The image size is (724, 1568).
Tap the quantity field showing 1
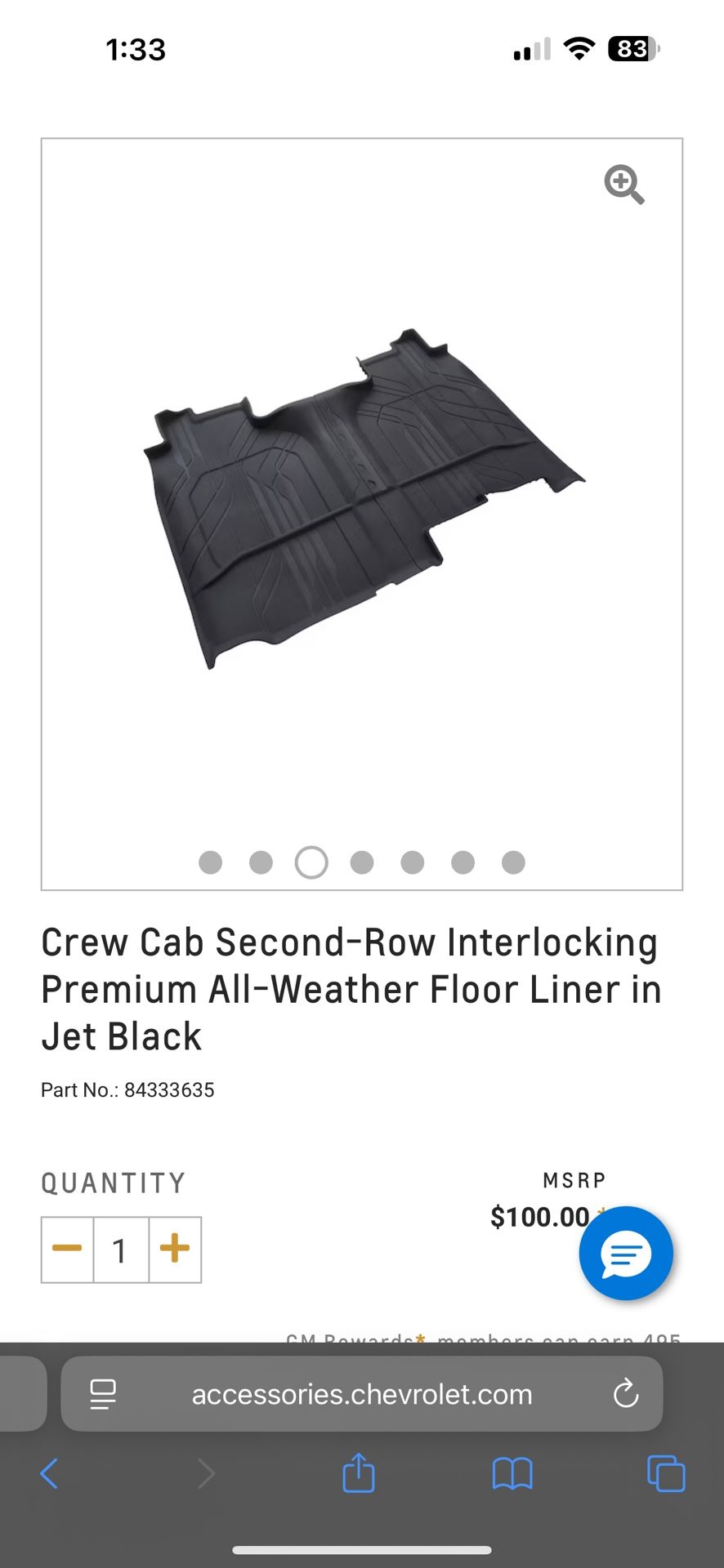(120, 1250)
